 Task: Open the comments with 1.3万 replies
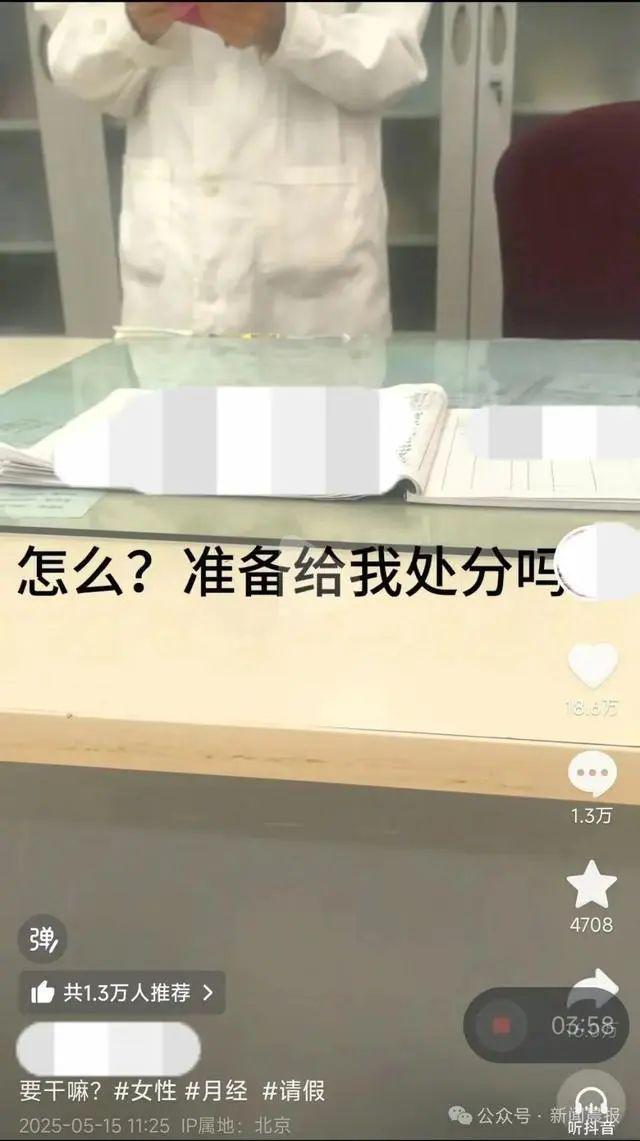click(x=592, y=775)
